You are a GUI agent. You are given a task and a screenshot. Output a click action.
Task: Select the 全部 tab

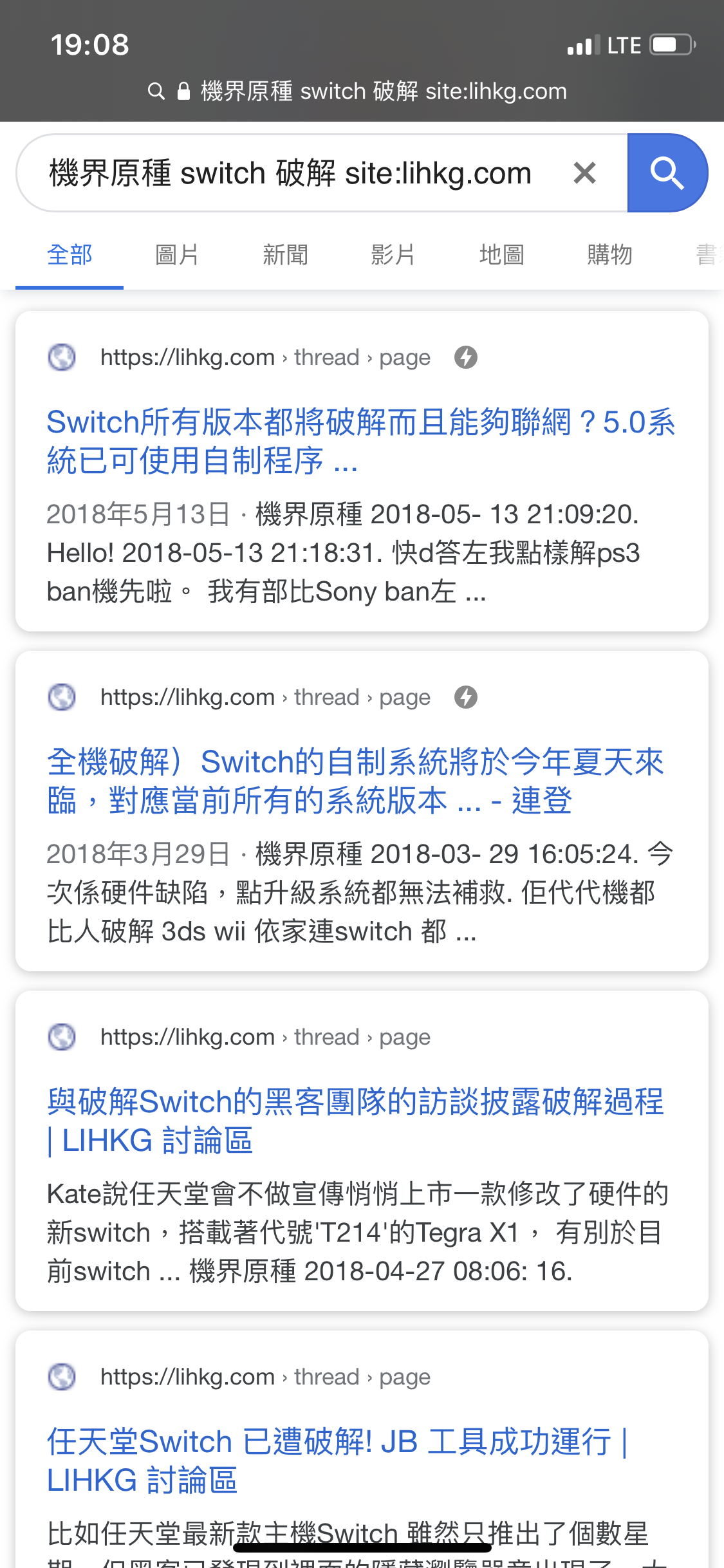tap(70, 255)
